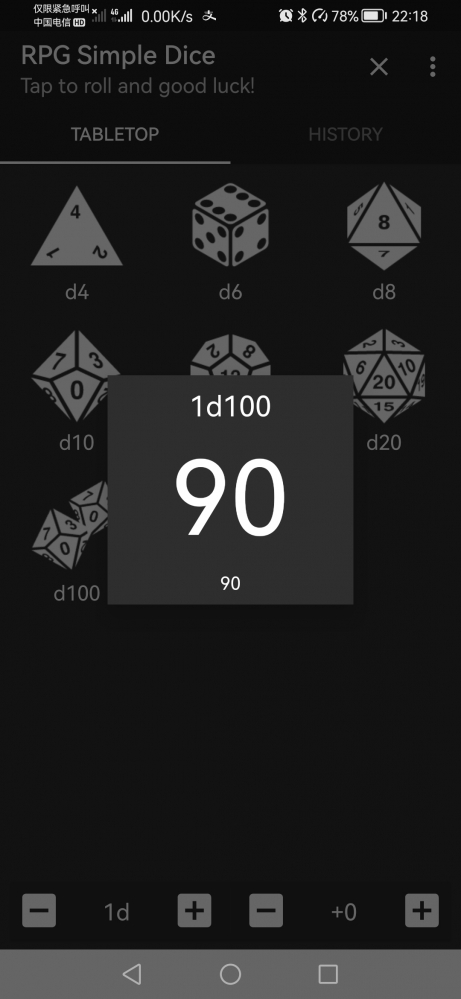Open the three-dot overflow menu

coord(432,66)
